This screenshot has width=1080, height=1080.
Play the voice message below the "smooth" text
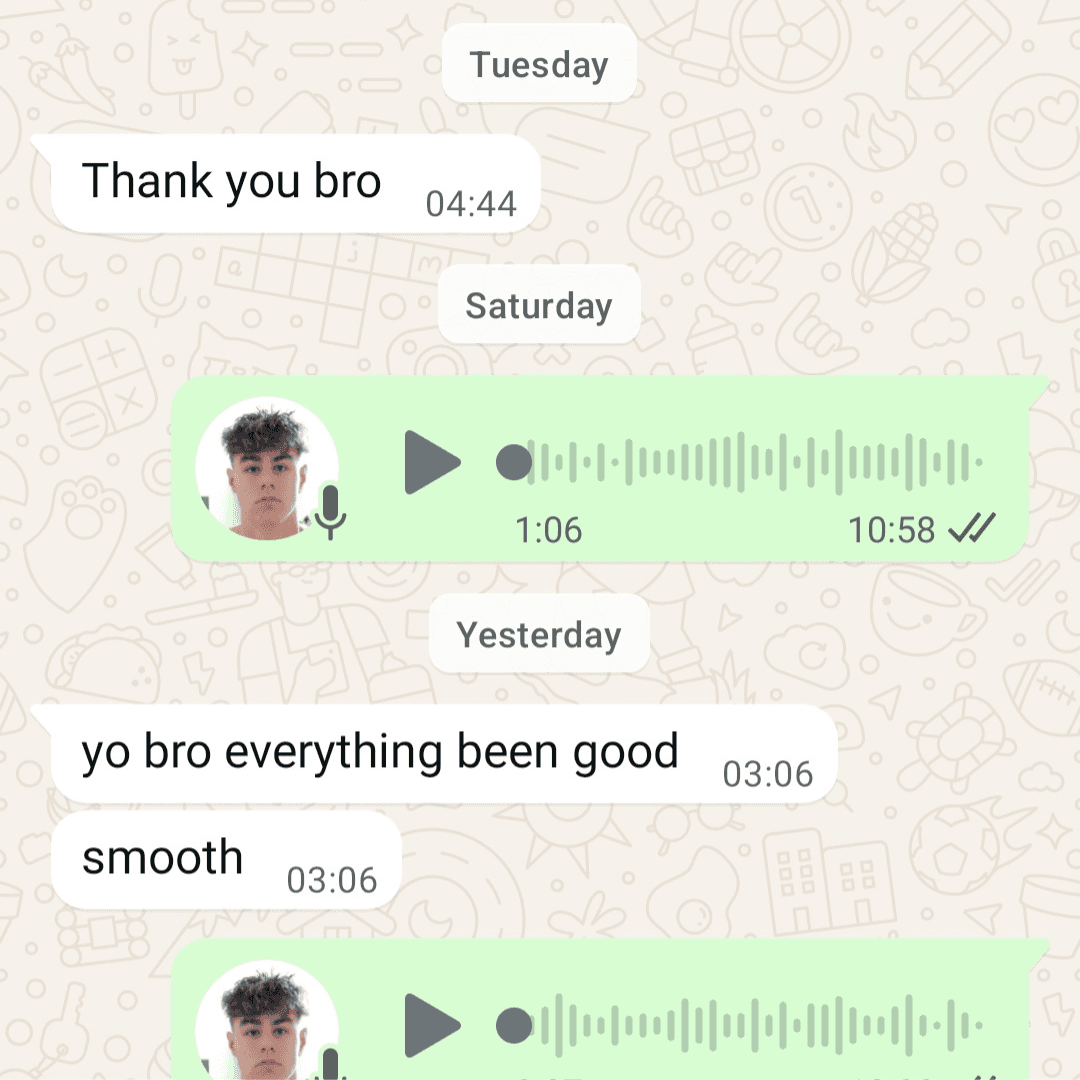pos(430,1025)
